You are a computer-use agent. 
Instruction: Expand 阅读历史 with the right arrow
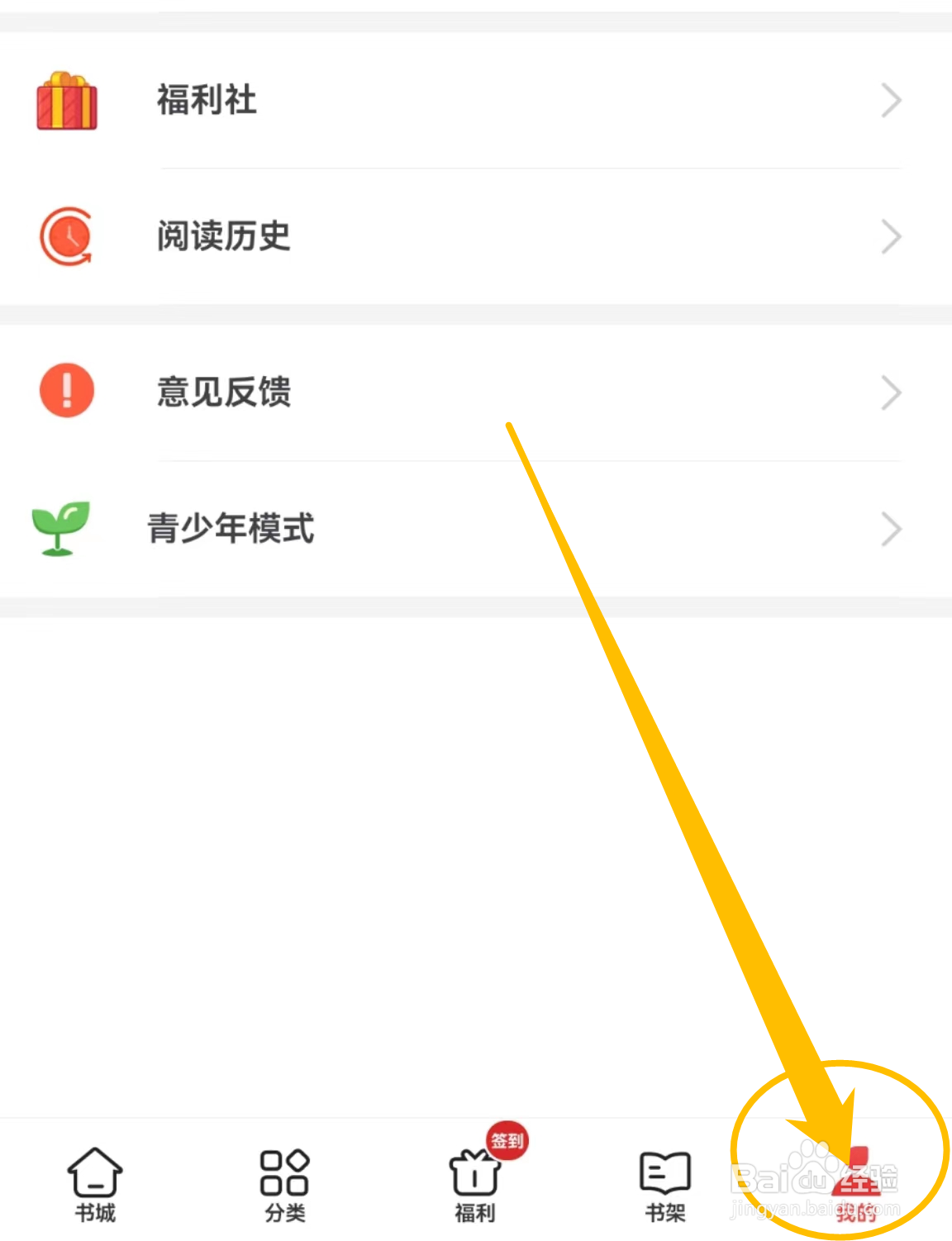pyautogui.click(x=891, y=237)
